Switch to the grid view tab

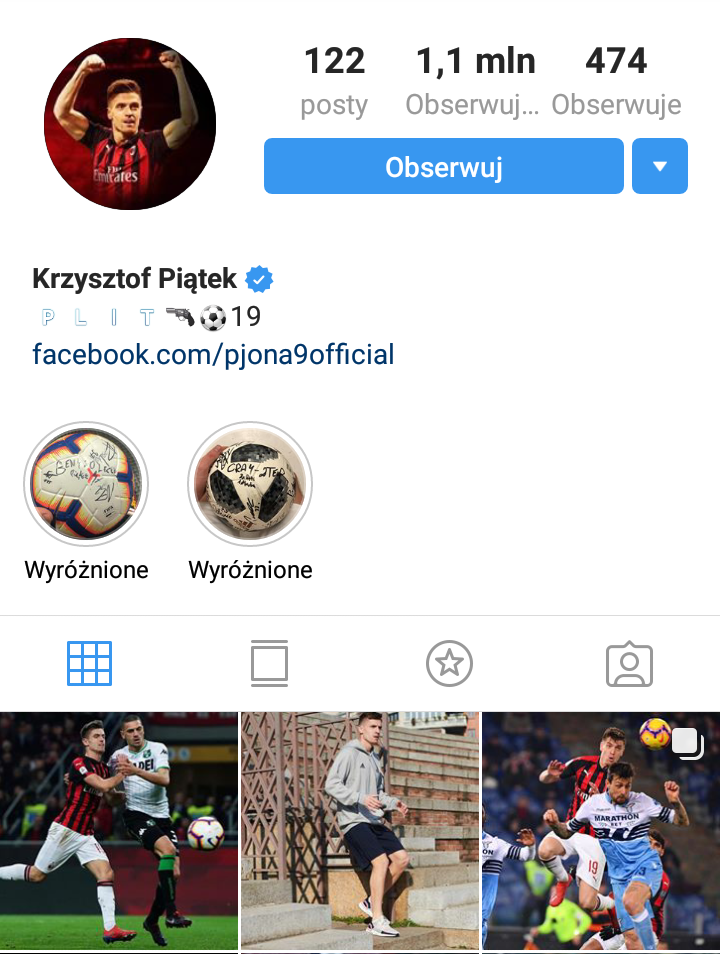pos(90,663)
